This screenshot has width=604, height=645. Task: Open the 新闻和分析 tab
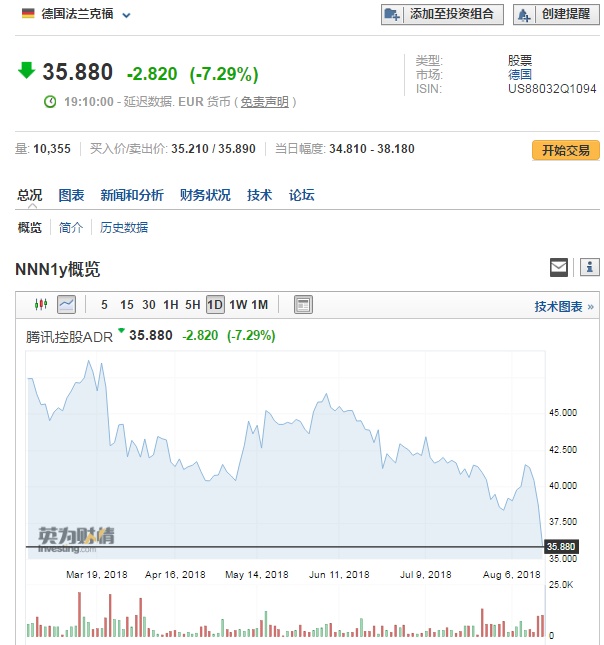click(132, 195)
